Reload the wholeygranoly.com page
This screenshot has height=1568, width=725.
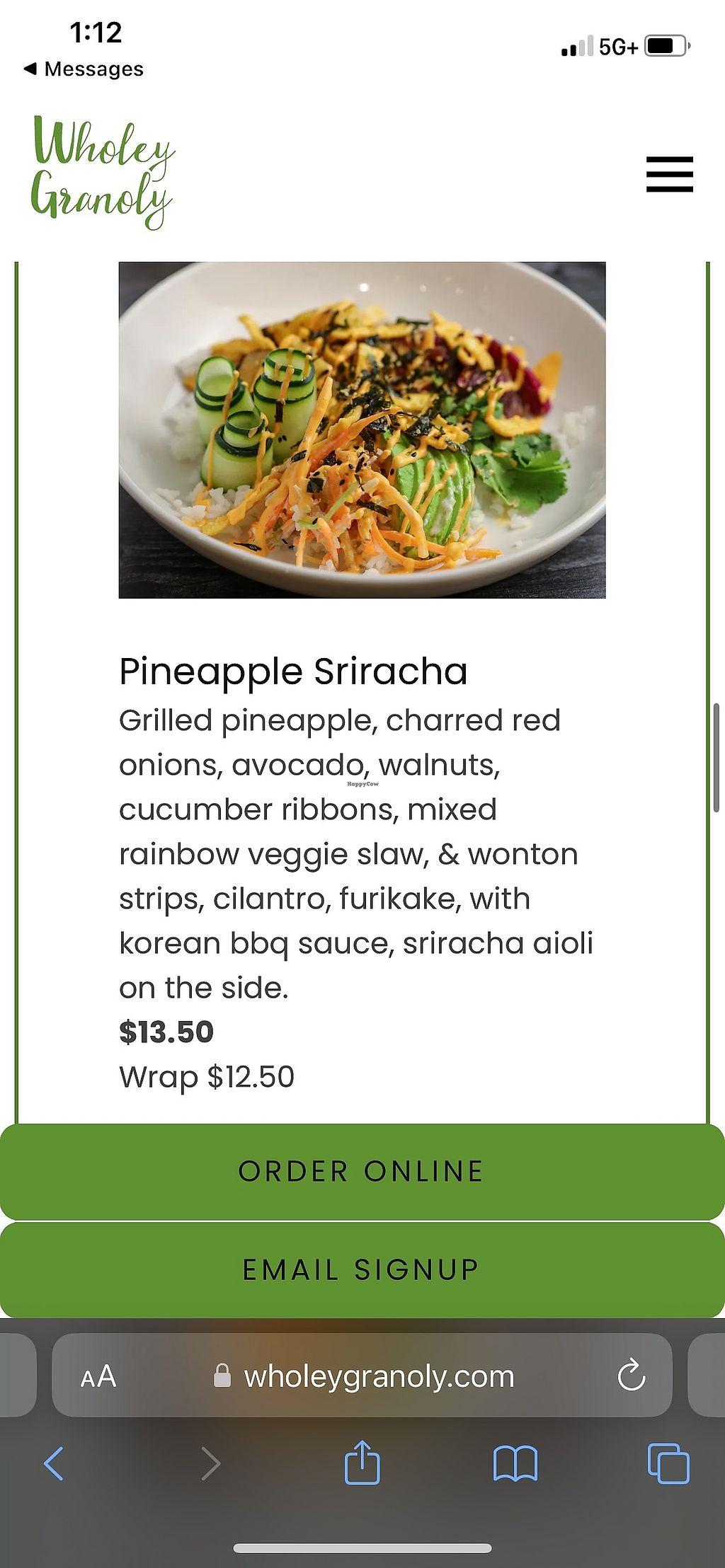[631, 1376]
